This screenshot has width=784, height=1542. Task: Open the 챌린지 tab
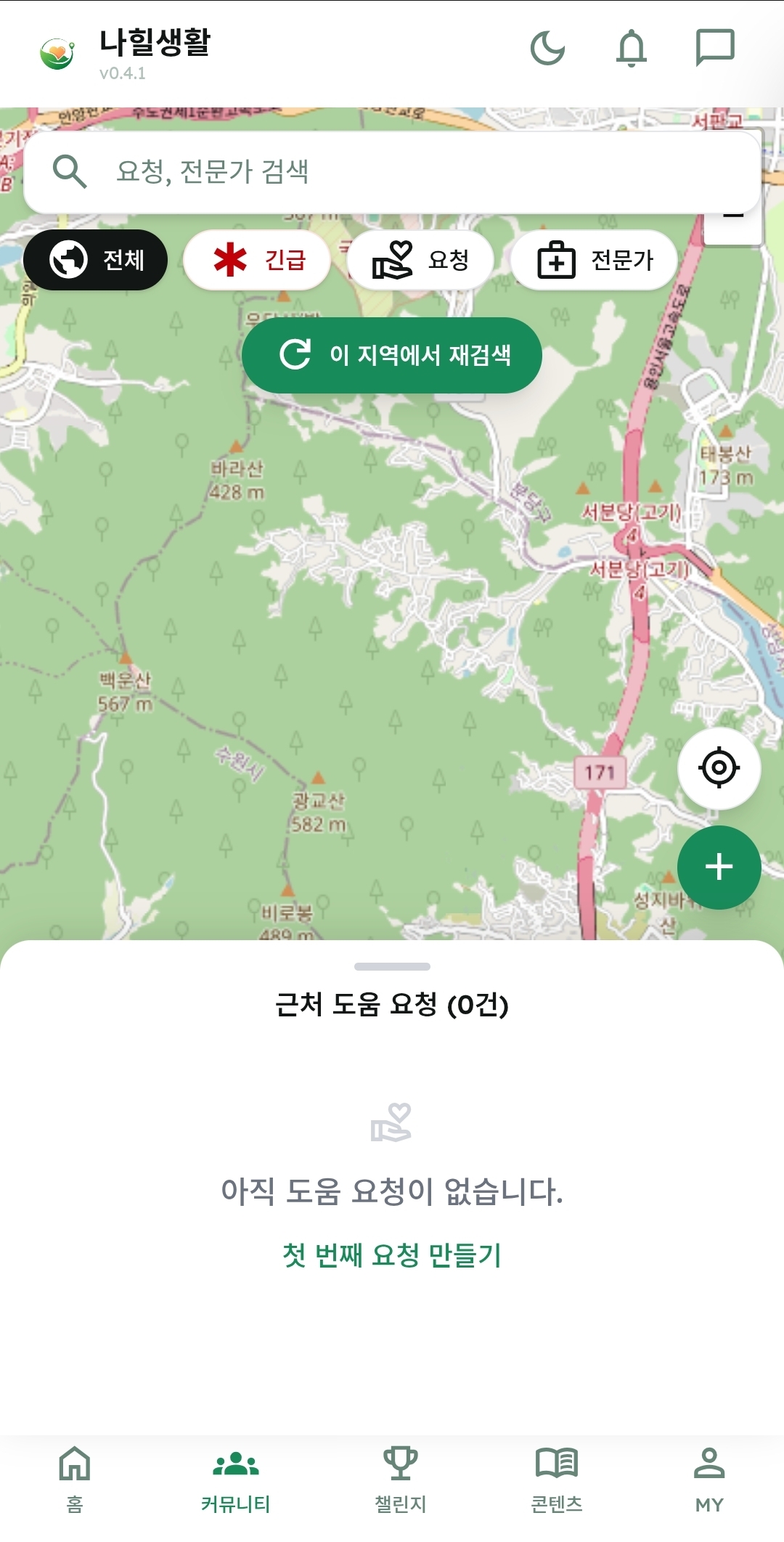400,1477
